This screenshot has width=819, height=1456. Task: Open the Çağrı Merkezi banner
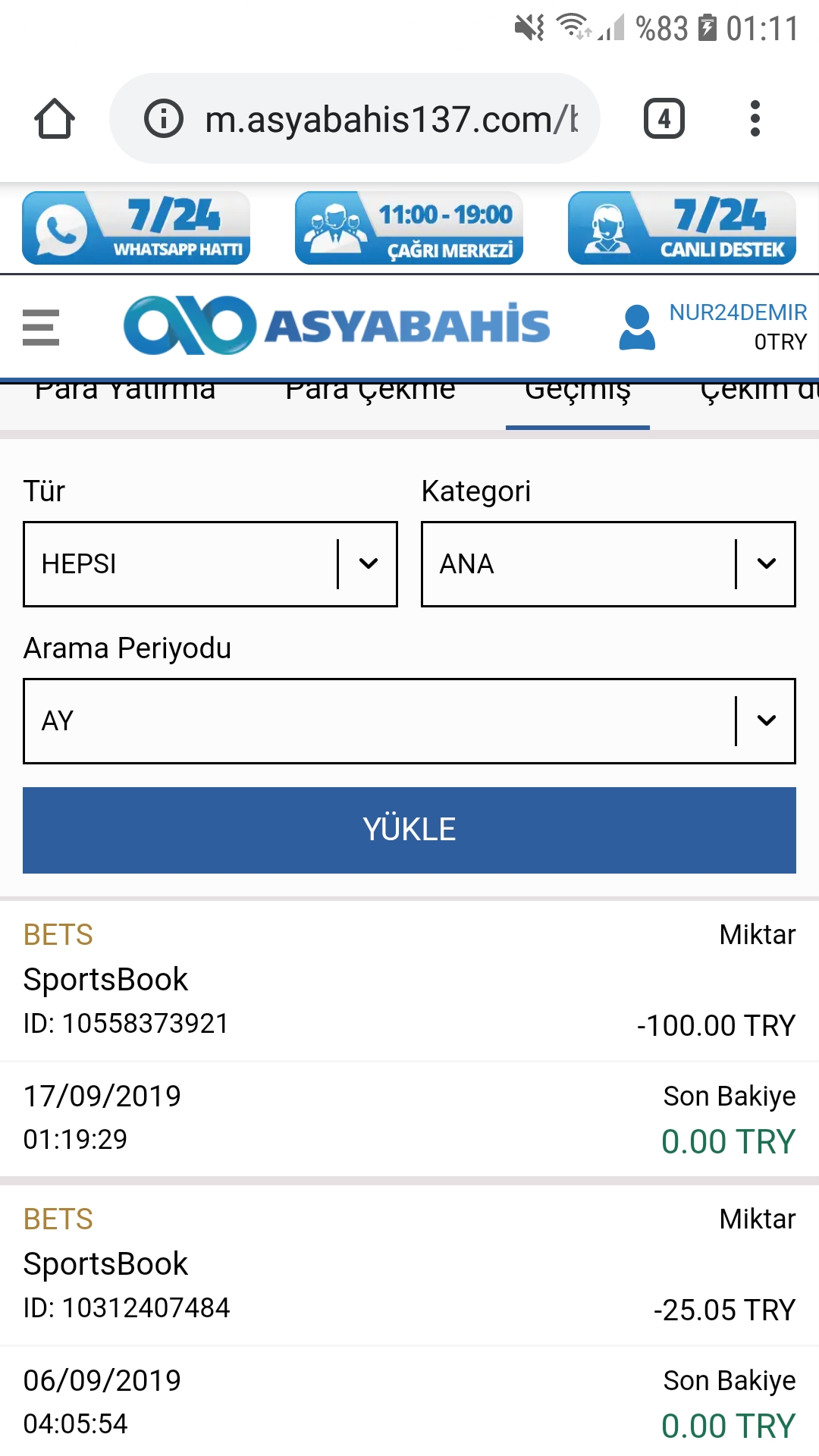409,227
